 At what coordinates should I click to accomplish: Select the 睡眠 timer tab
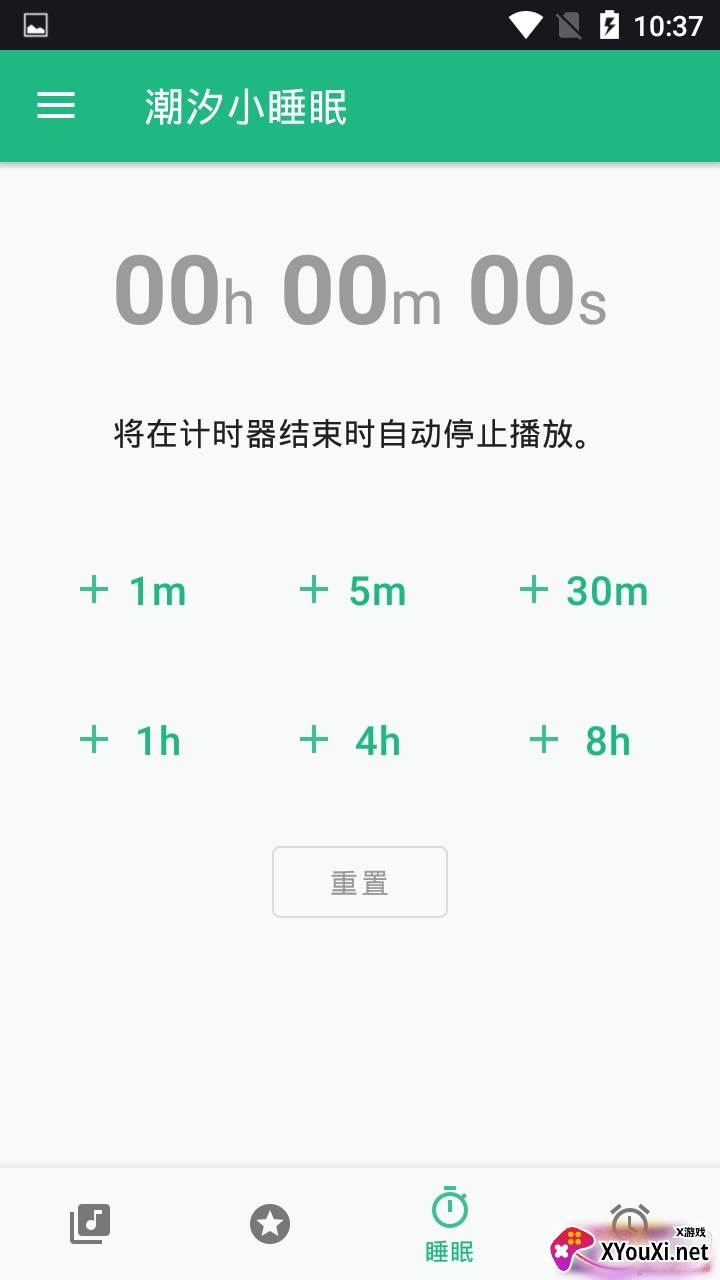point(450,1224)
